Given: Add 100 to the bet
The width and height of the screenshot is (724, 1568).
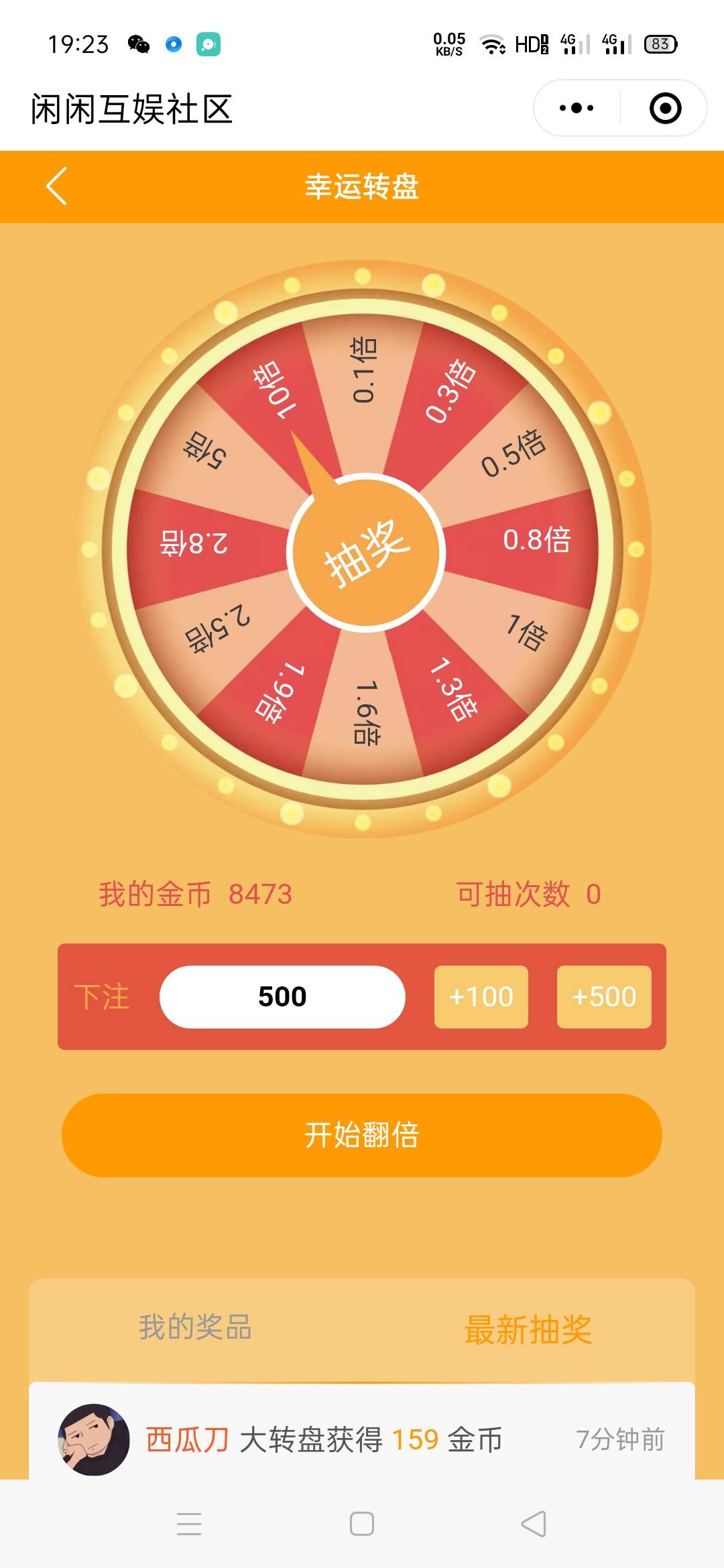Looking at the screenshot, I should pos(481,996).
